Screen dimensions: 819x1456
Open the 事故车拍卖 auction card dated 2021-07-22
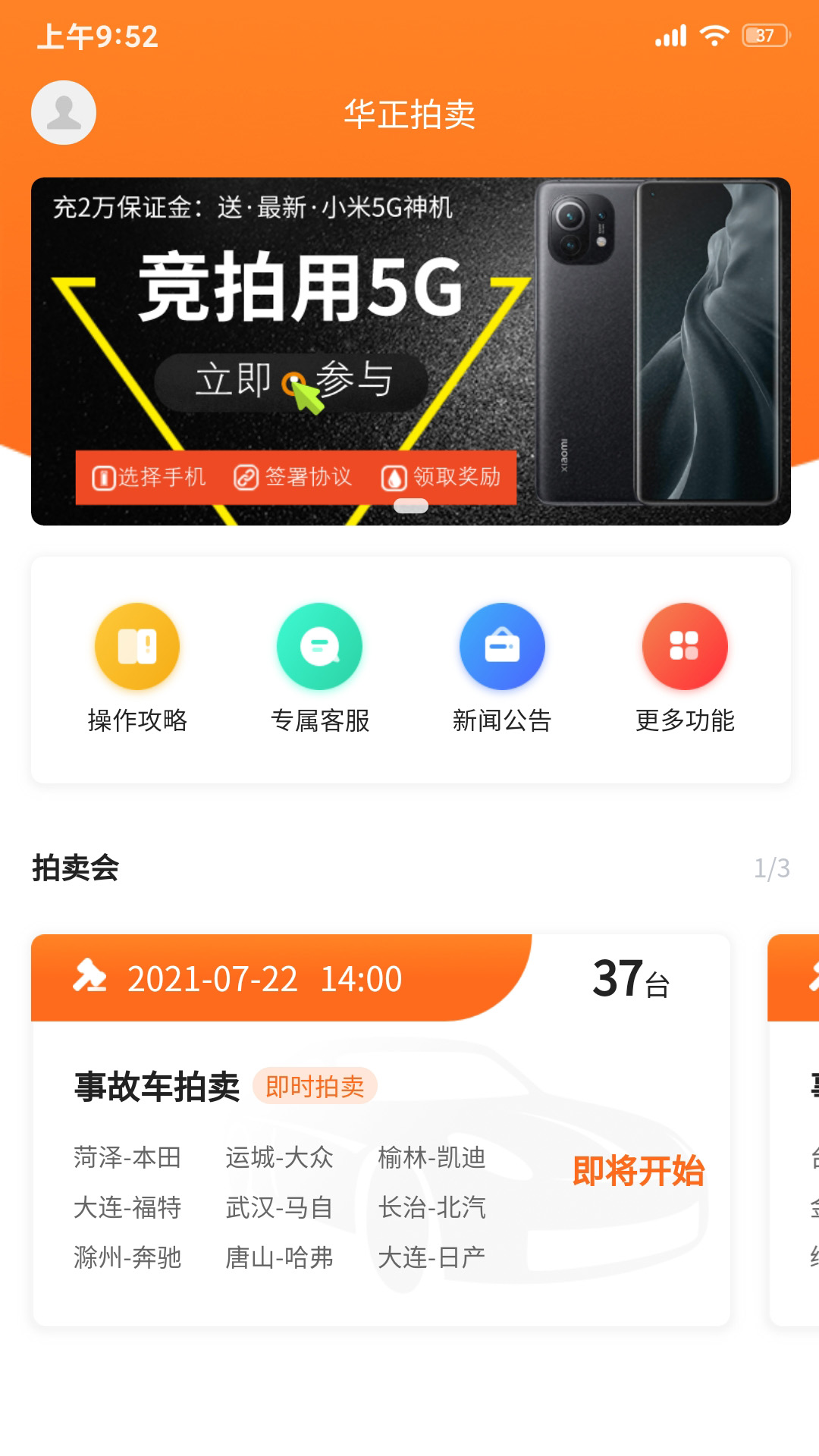[x=380, y=1130]
